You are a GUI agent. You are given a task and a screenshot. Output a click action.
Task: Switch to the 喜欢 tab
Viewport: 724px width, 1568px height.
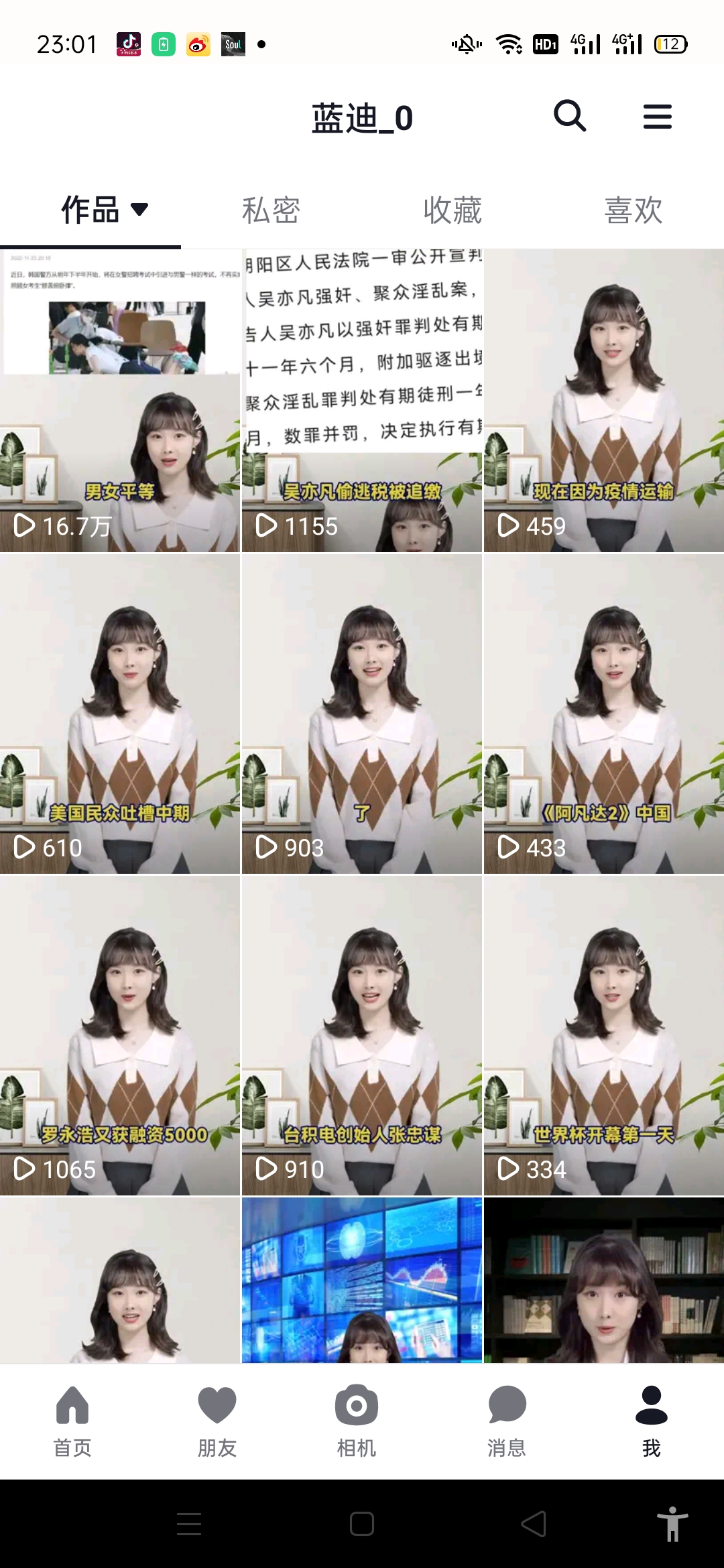(633, 210)
